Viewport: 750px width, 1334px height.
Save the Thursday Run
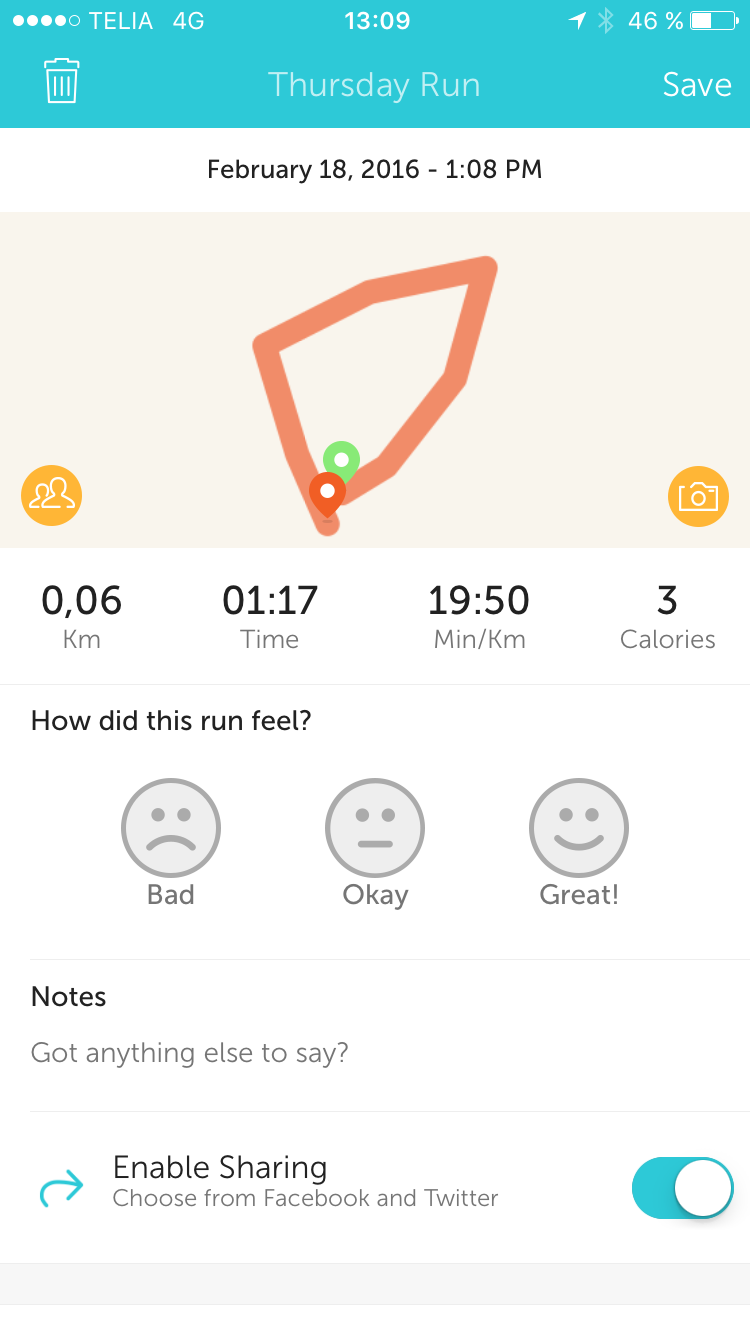696,85
